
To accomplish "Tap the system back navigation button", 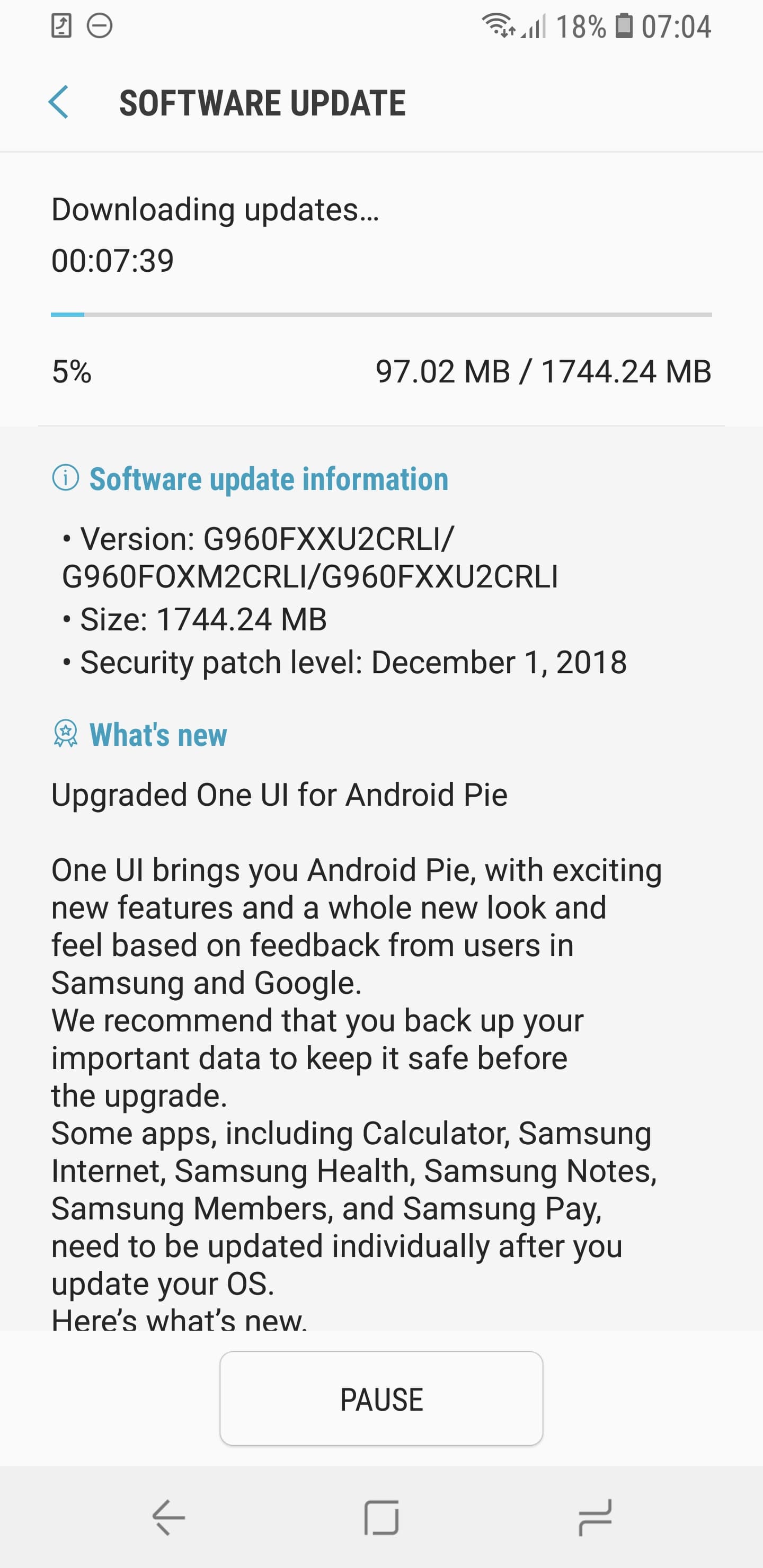I will click(x=168, y=1518).
